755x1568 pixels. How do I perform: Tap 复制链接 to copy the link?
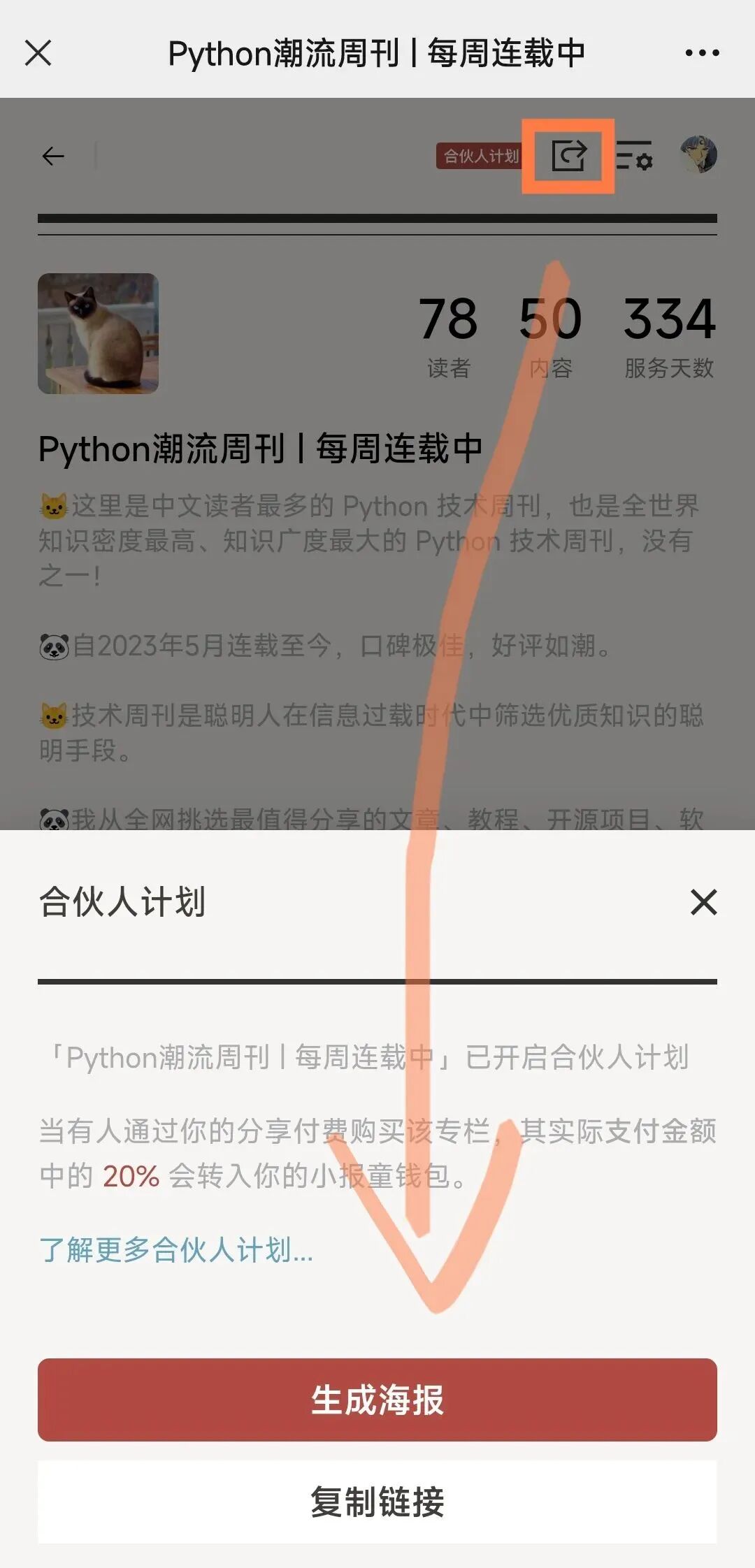click(x=377, y=1502)
